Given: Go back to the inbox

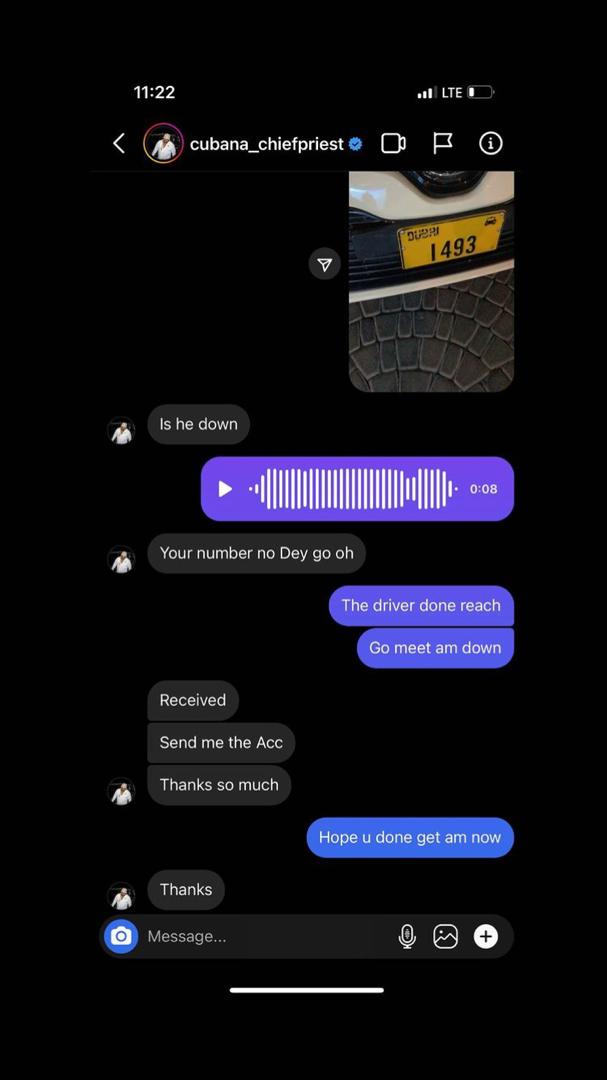Looking at the screenshot, I should [x=119, y=143].
